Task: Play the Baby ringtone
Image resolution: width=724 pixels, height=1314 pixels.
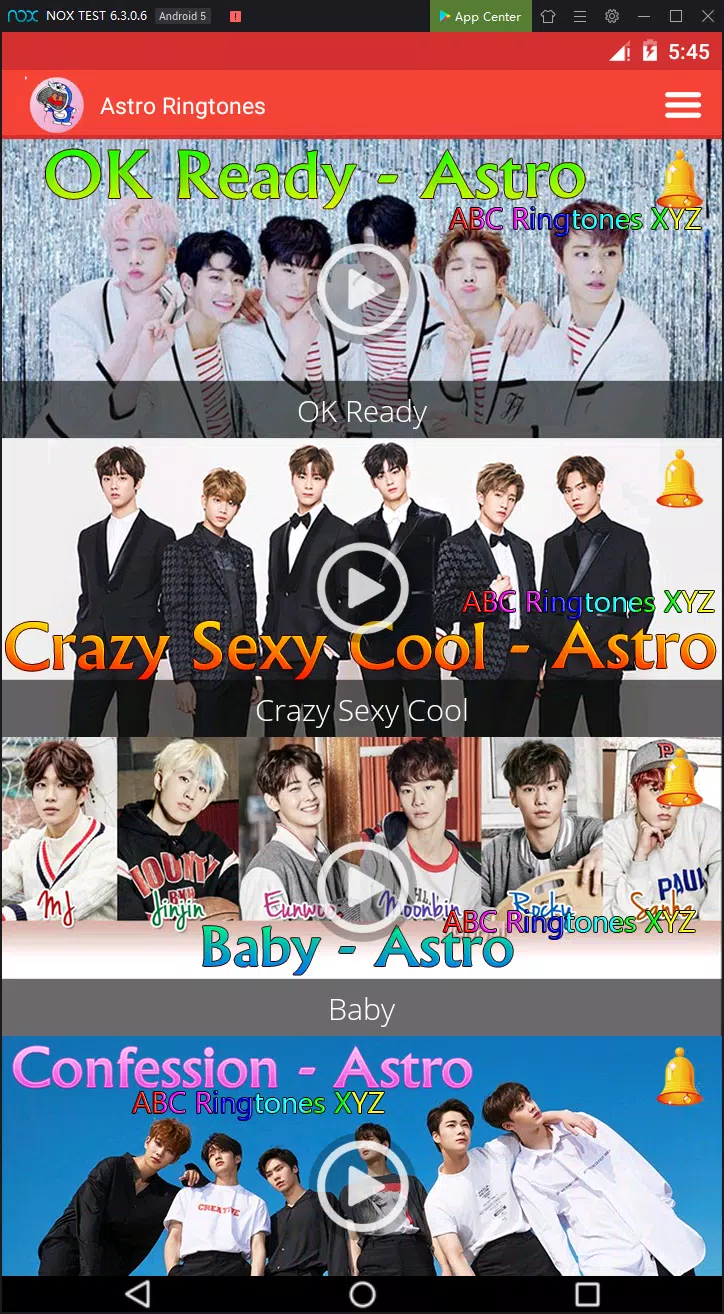Action: (x=362, y=887)
